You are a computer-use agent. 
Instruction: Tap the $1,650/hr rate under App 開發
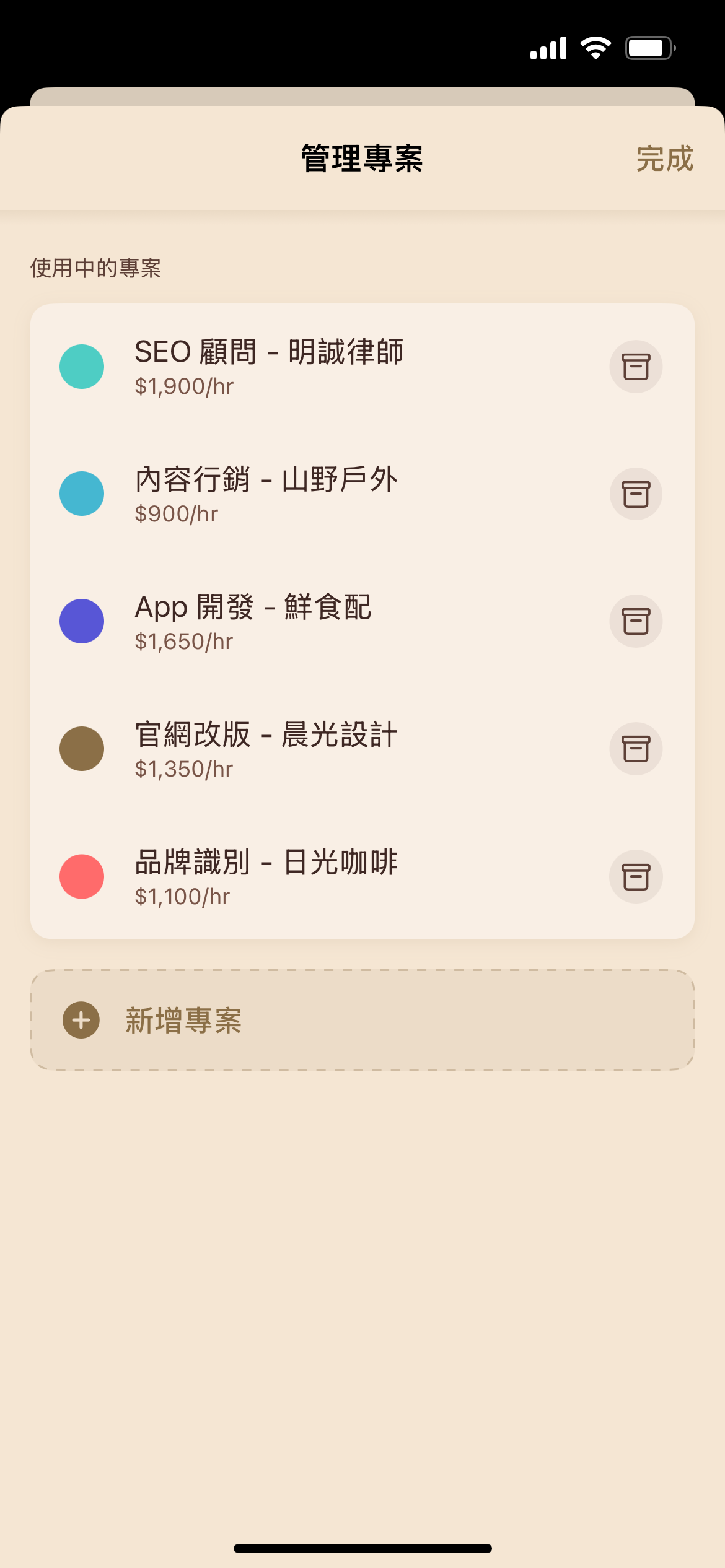point(184,642)
